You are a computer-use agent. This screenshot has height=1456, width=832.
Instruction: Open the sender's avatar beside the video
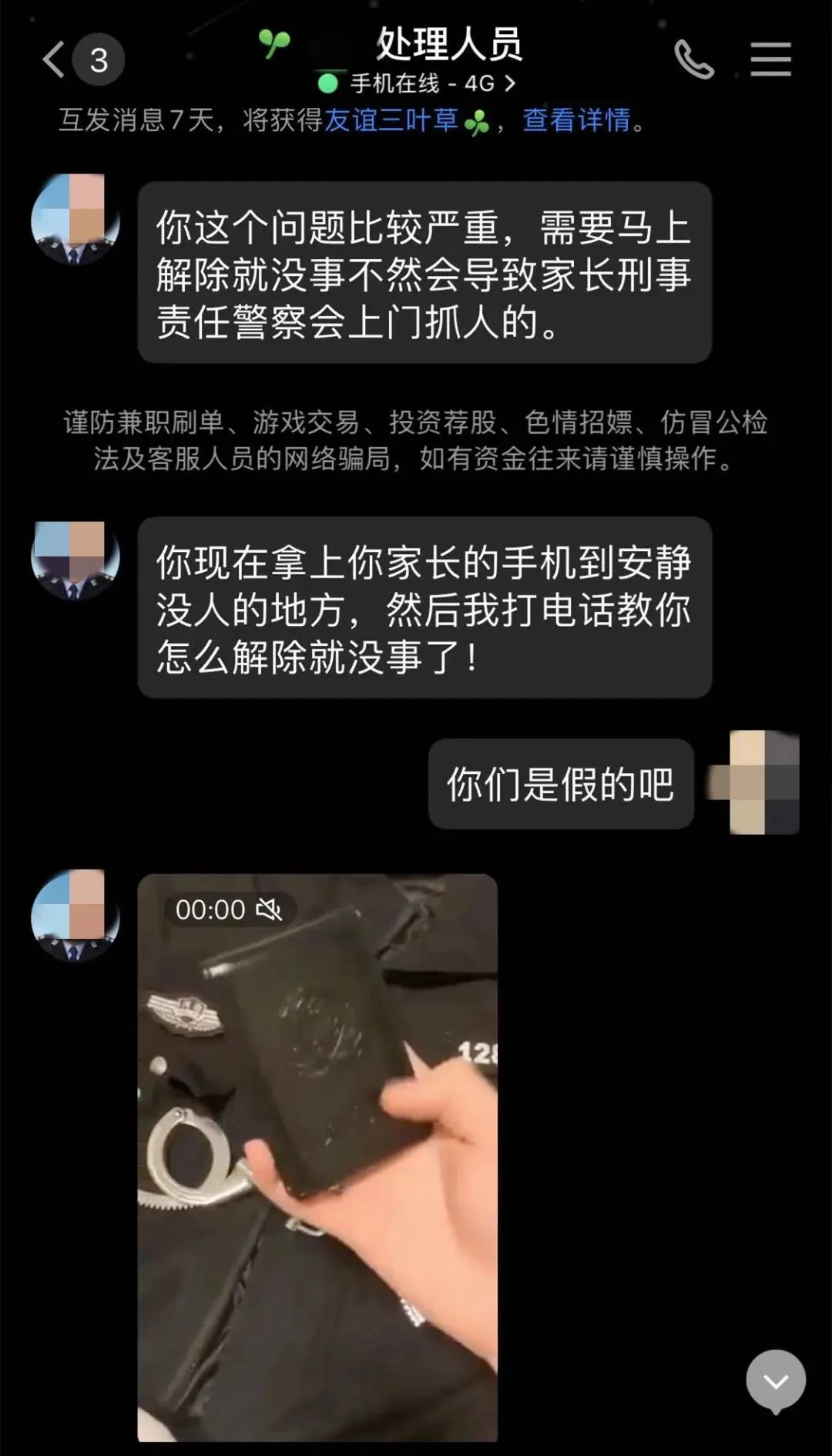point(75,914)
